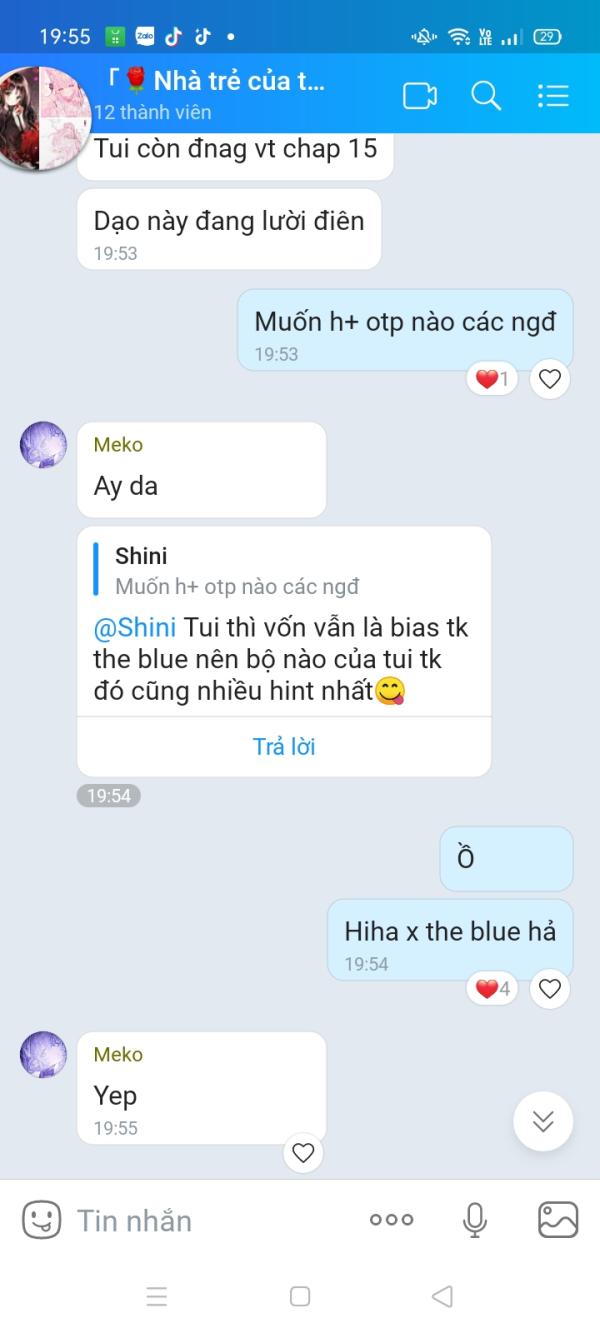Record a voice message
Screen dimensions: 600x1333
coord(475,1220)
